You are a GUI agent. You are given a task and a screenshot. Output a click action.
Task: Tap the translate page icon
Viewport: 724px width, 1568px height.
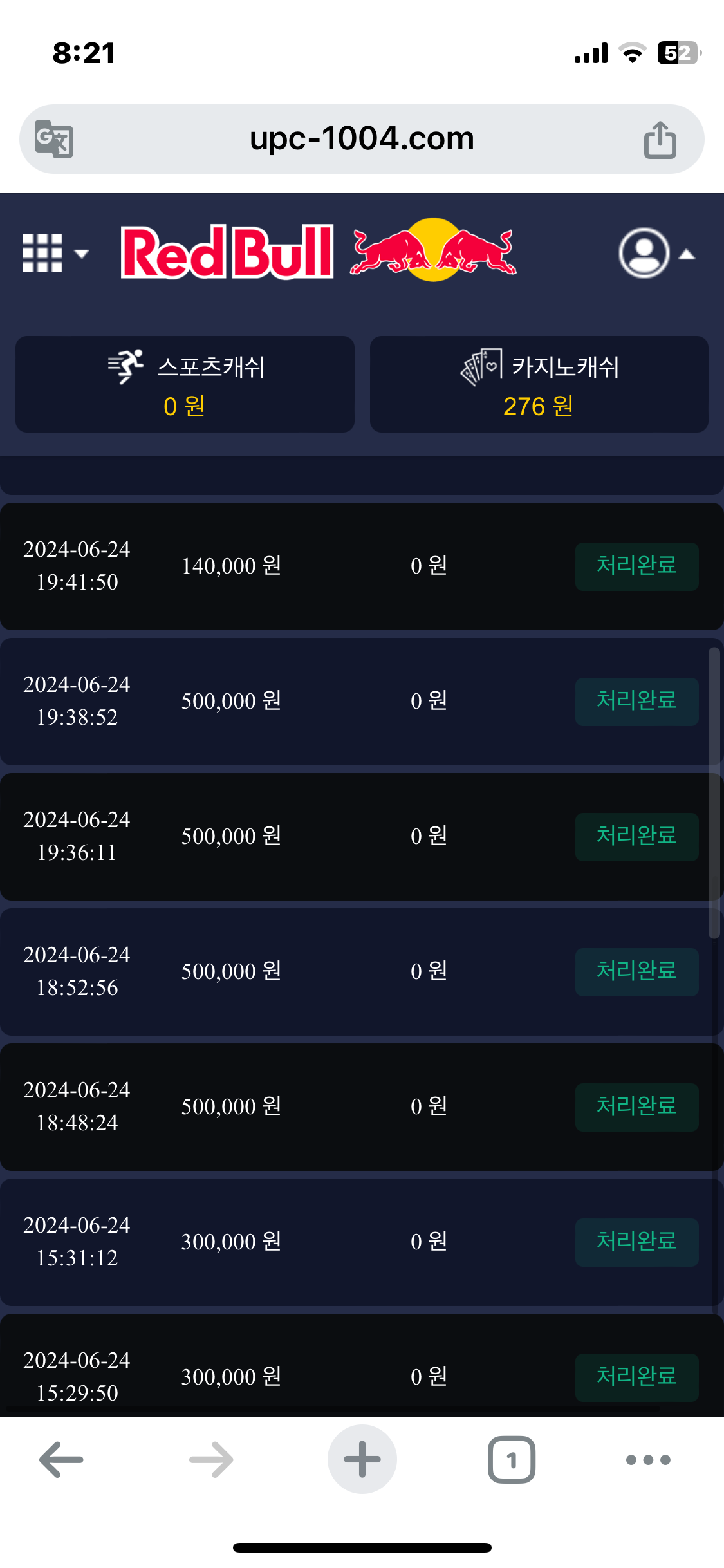[54, 139]
